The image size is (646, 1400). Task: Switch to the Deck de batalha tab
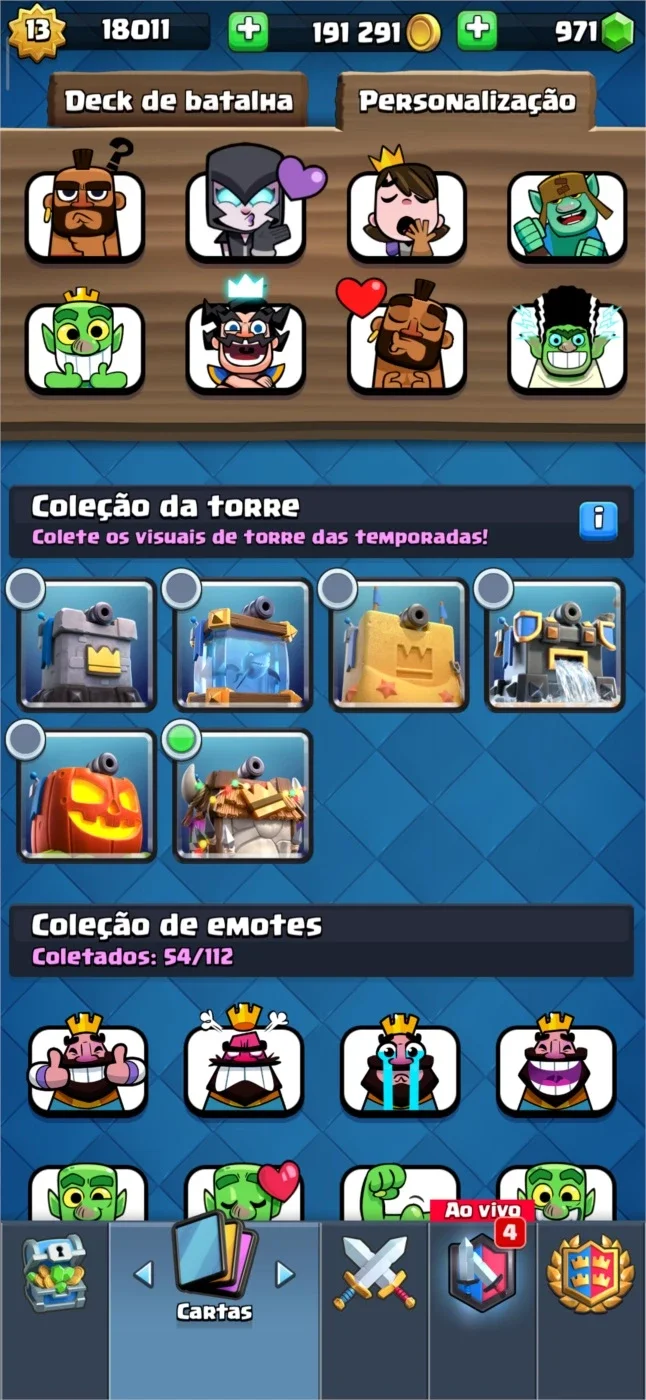(178, 101)
